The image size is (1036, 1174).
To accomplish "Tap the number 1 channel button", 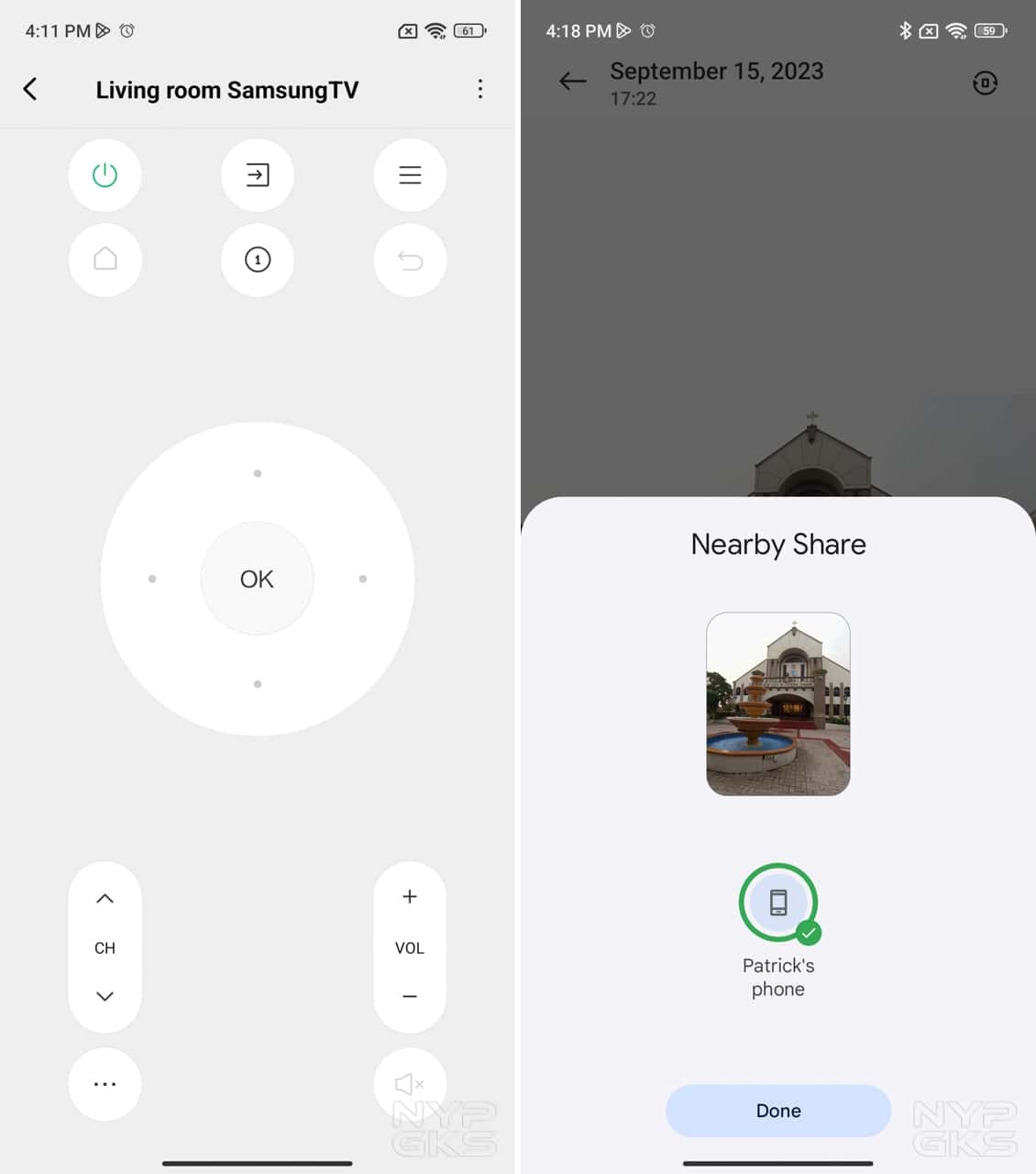I will click(258, 260).
